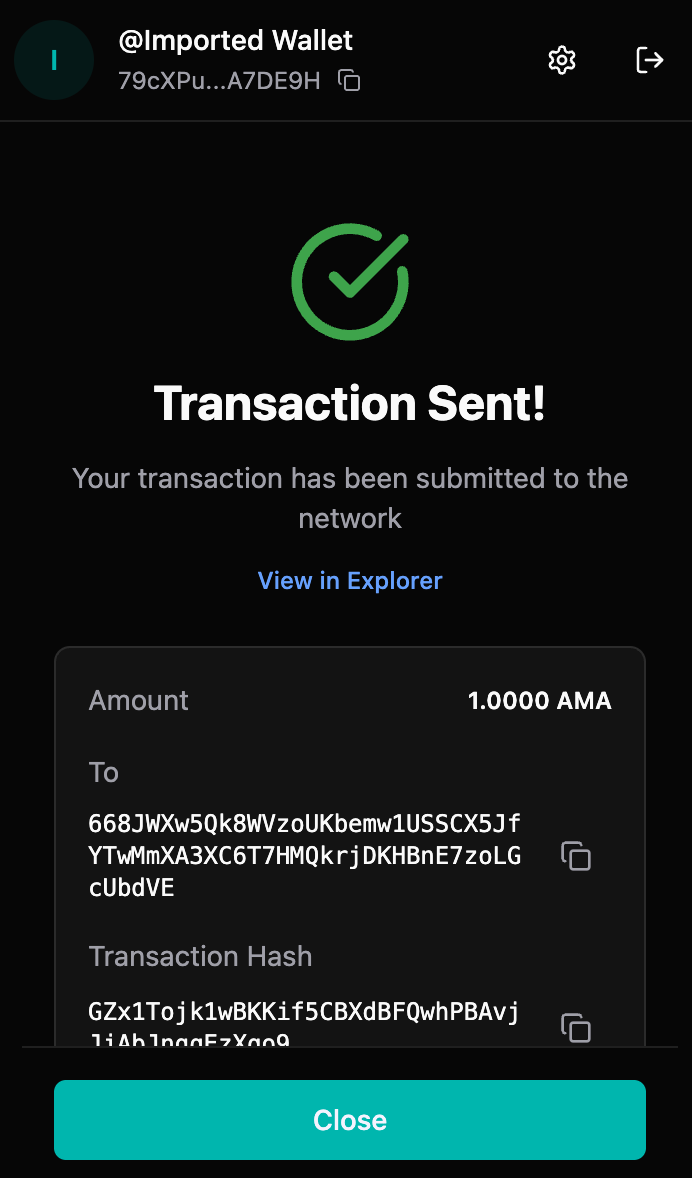Log out of the wallet
Screen dimensions: 692x1178
[x=649, y=60]
